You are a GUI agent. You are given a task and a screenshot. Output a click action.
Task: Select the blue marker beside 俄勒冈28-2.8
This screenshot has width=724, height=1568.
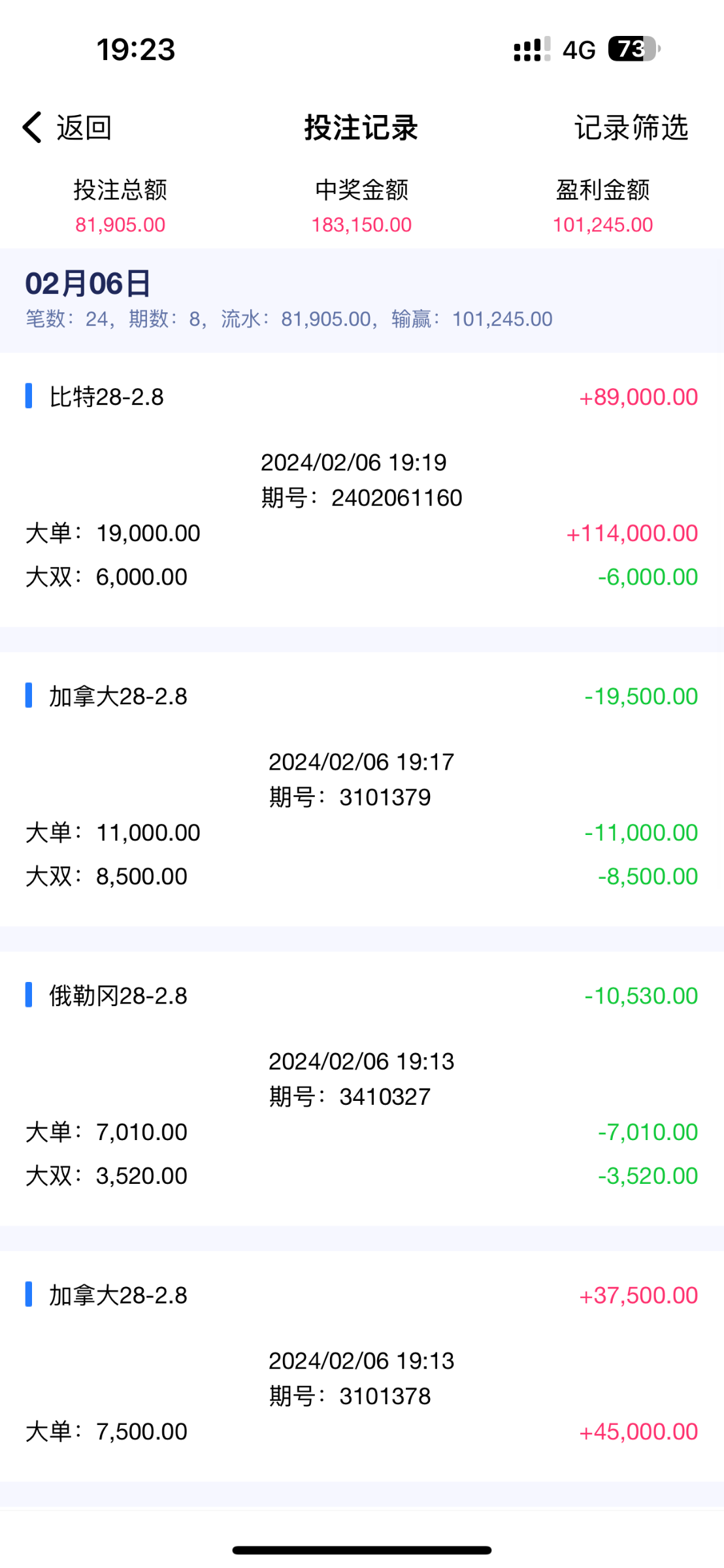point(27,996)
